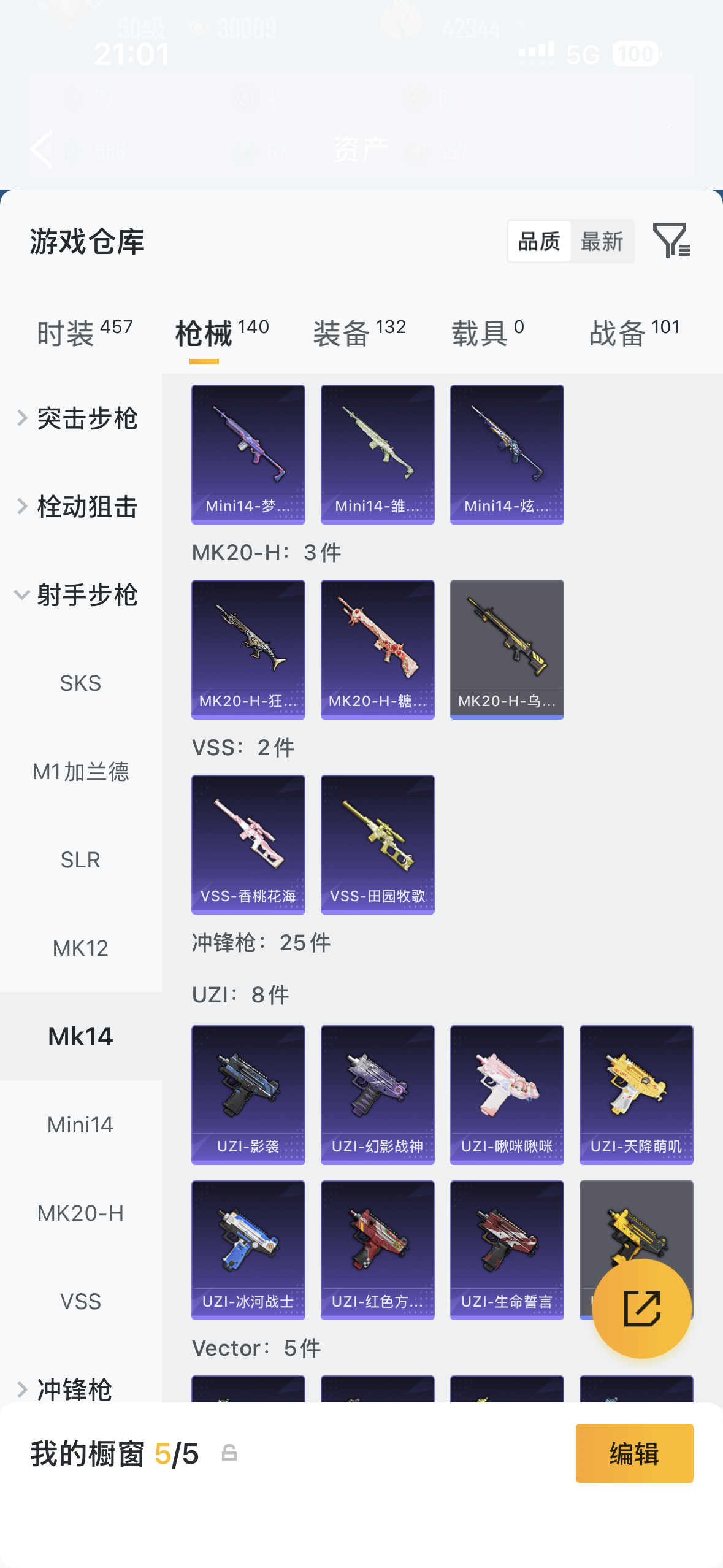The width and height of the screenshot is (723, 1568).
Task: Tap the orange share floating button
Action: tap(641, 1308)
